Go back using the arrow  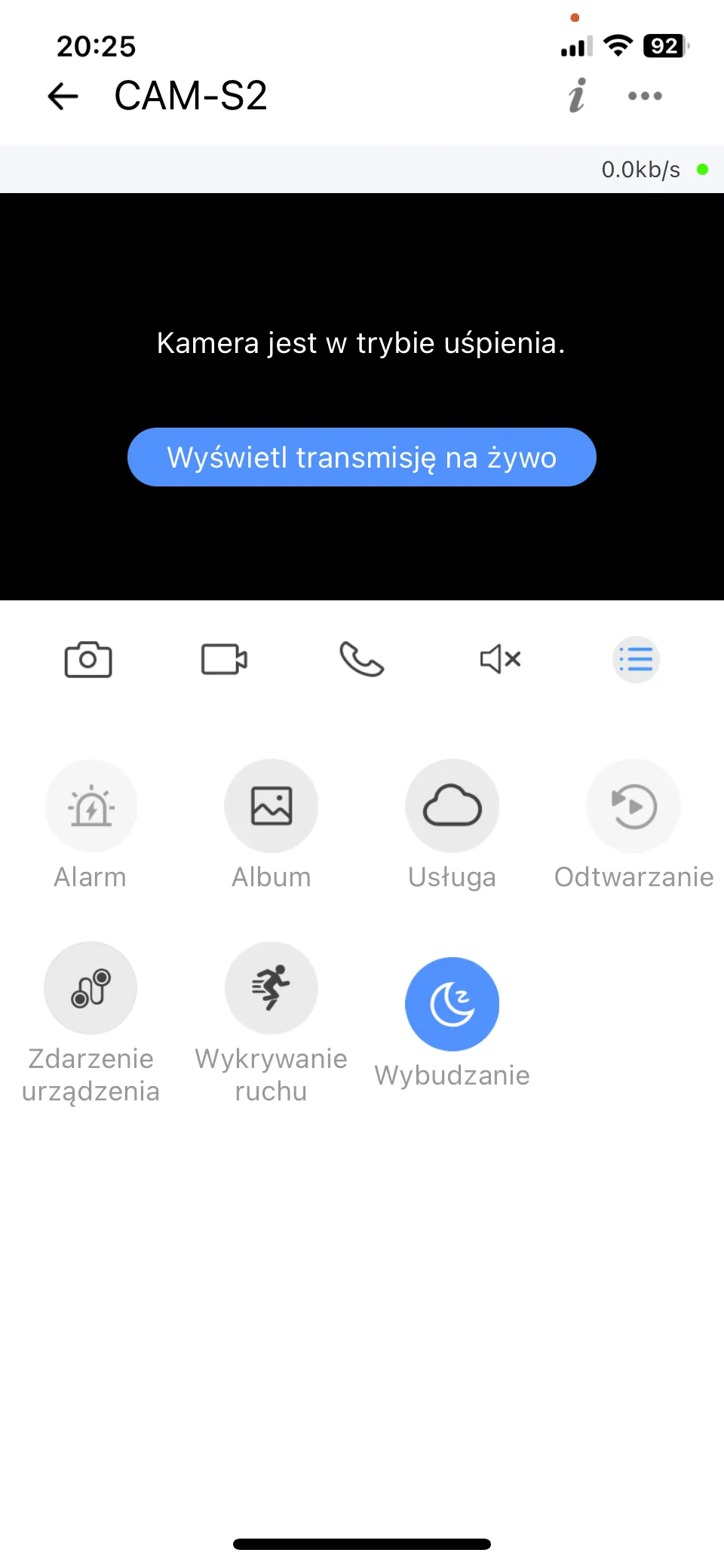pyautogui.click(x=63, y=97)
